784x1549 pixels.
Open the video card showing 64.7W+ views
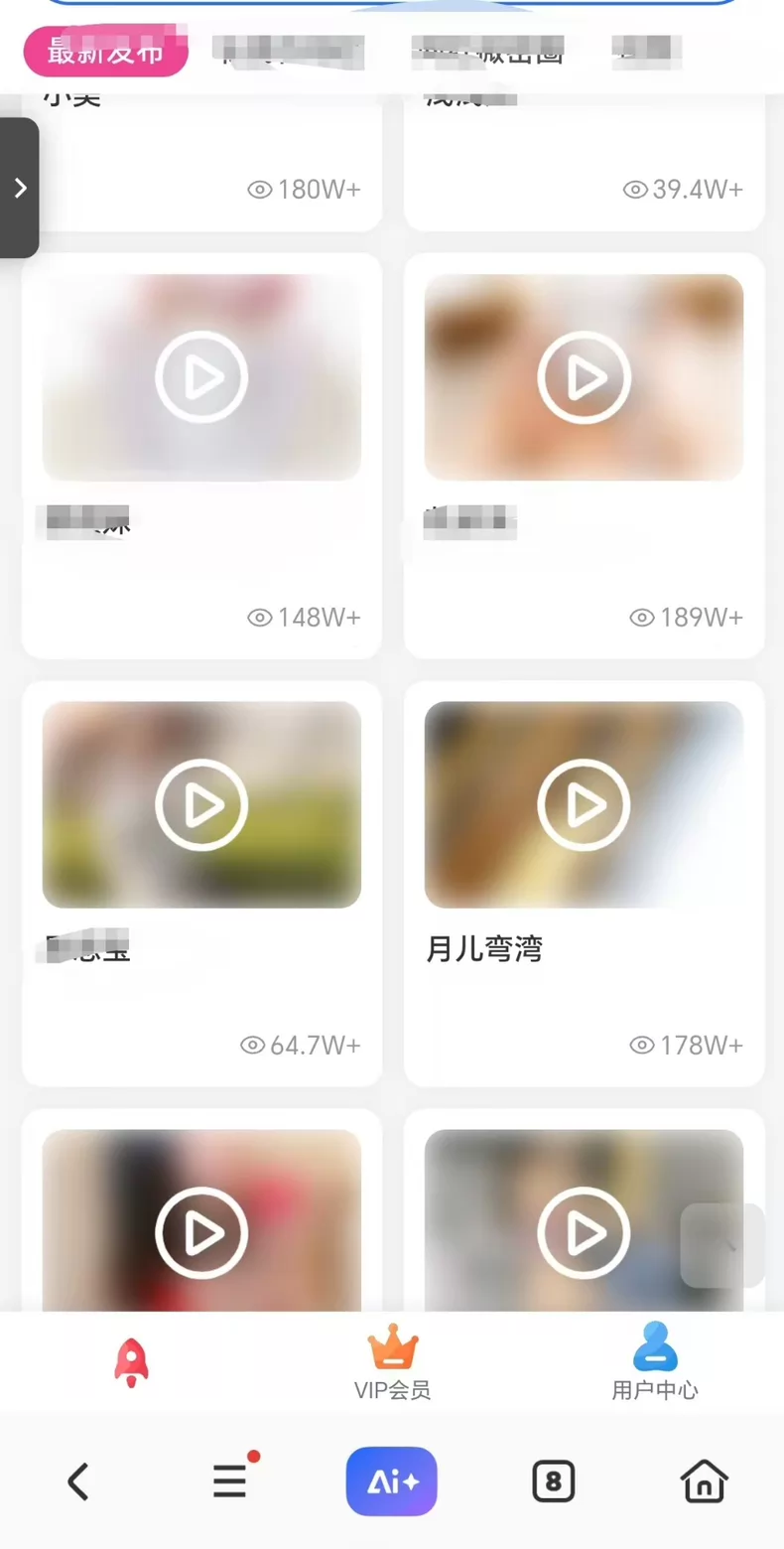point(300,1045)
